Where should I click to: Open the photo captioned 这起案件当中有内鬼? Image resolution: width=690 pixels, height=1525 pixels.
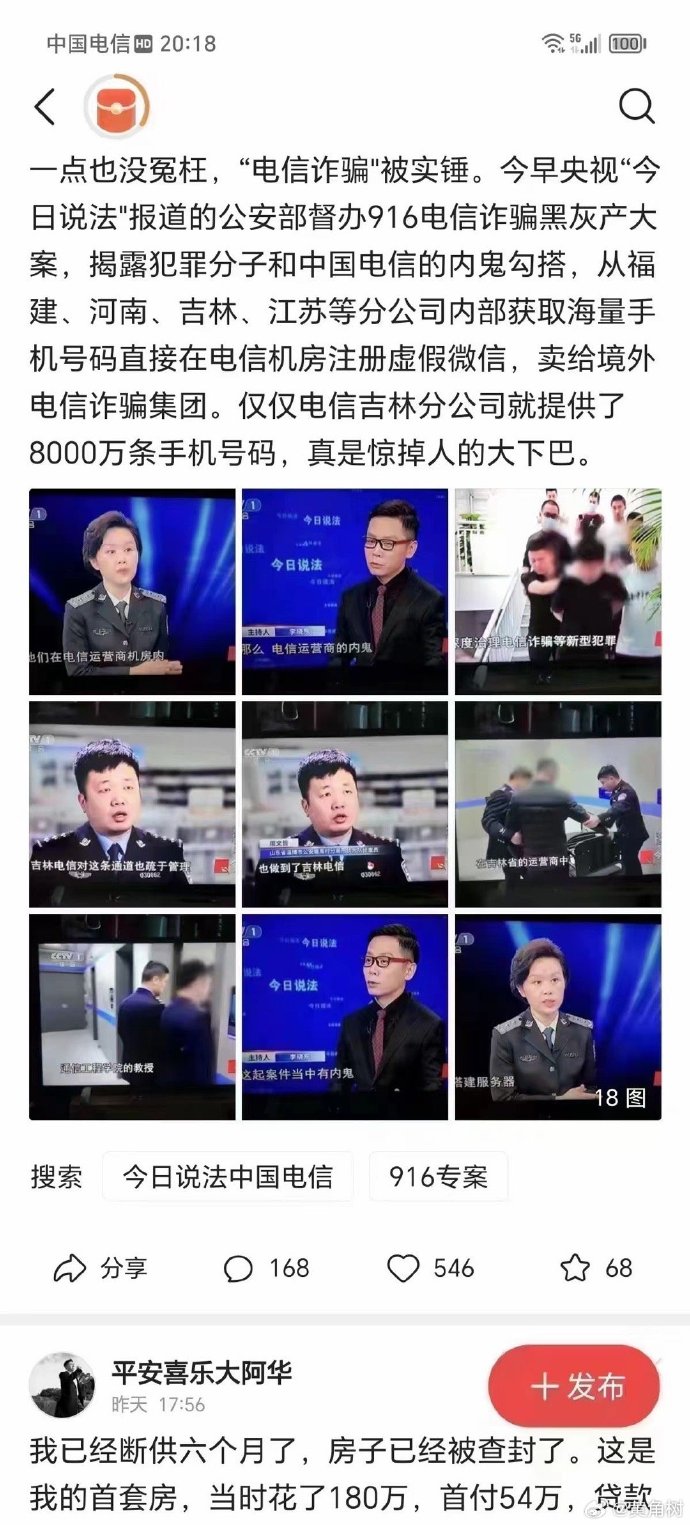click(345, 1017)
